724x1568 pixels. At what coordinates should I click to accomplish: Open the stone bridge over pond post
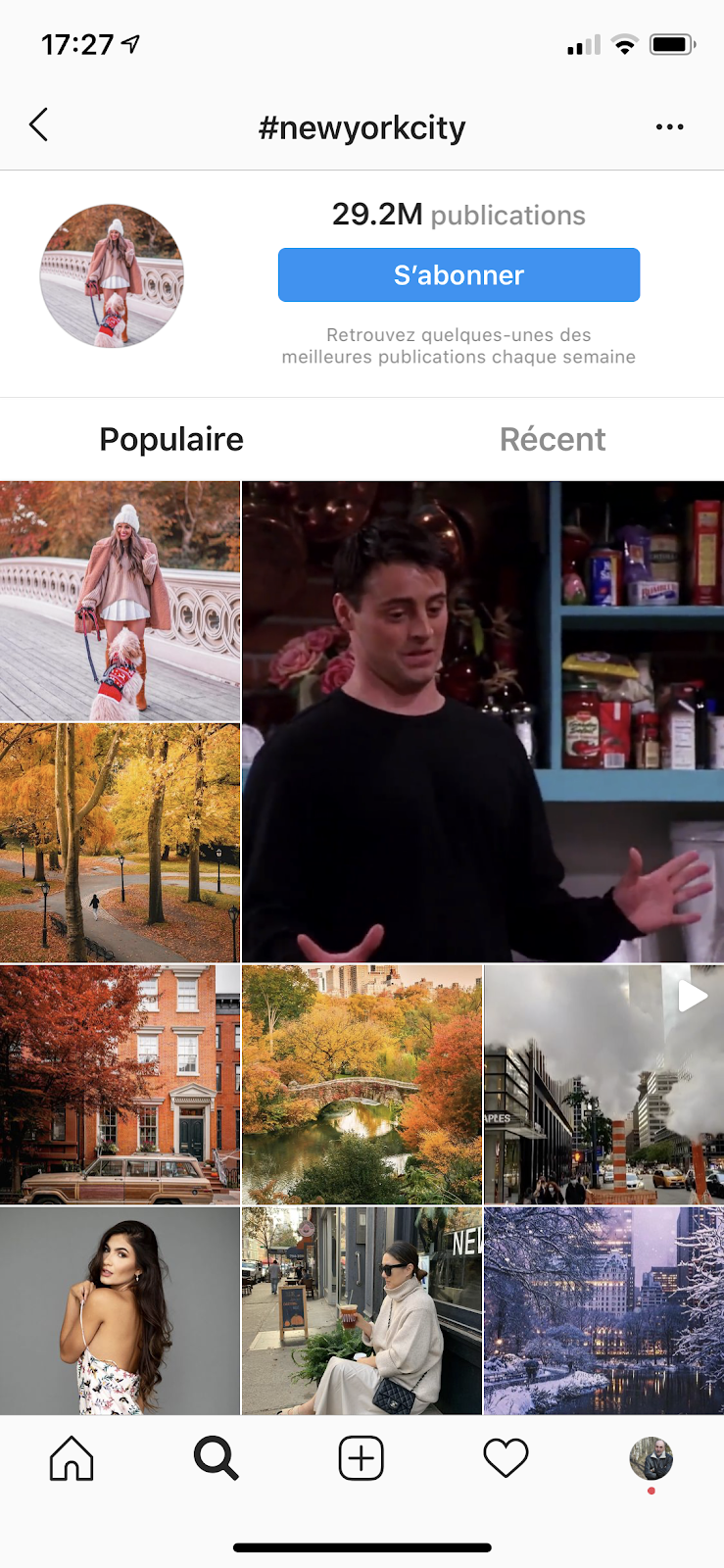[x=362, y=1084]
